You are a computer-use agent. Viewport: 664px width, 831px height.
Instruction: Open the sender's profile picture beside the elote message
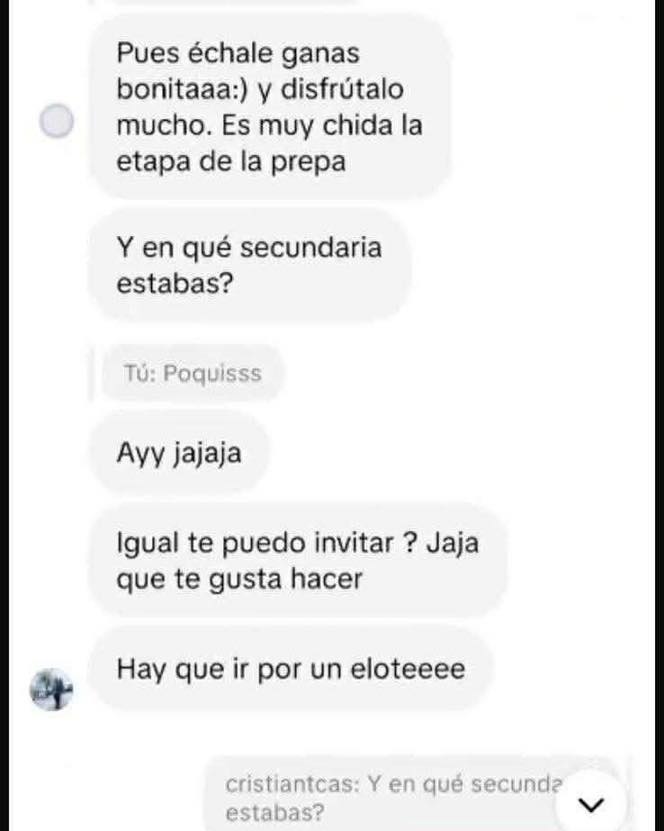click(53, 689)
